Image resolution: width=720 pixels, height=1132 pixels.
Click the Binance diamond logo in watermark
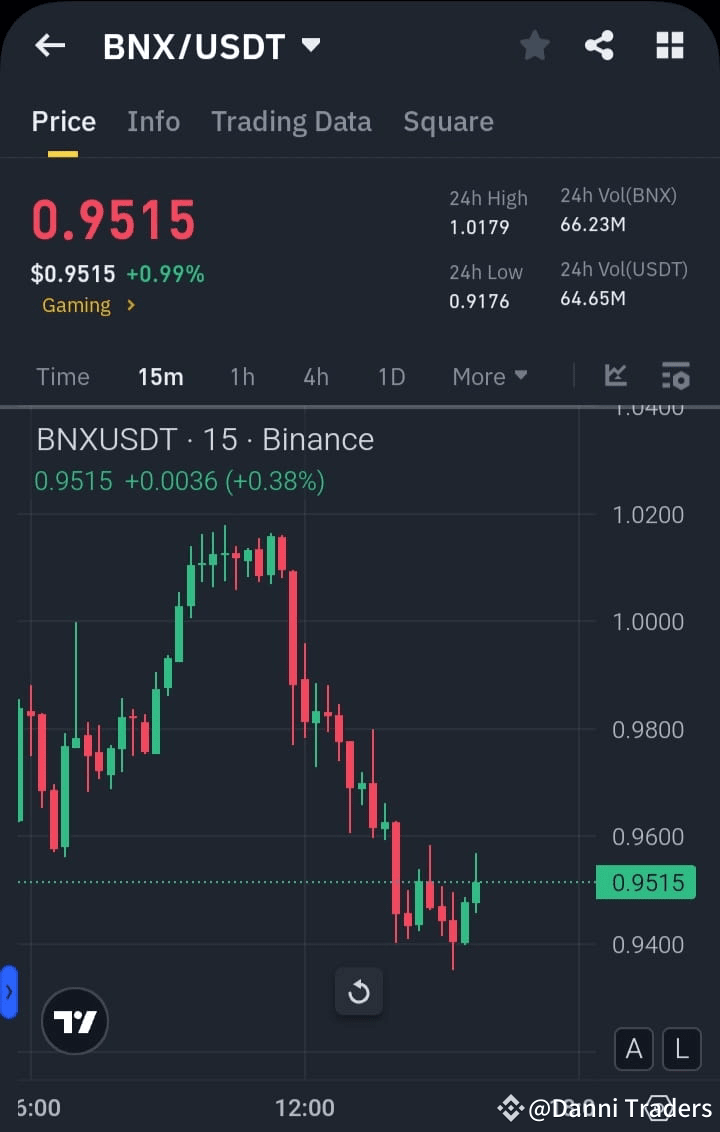pos(511,1108)
